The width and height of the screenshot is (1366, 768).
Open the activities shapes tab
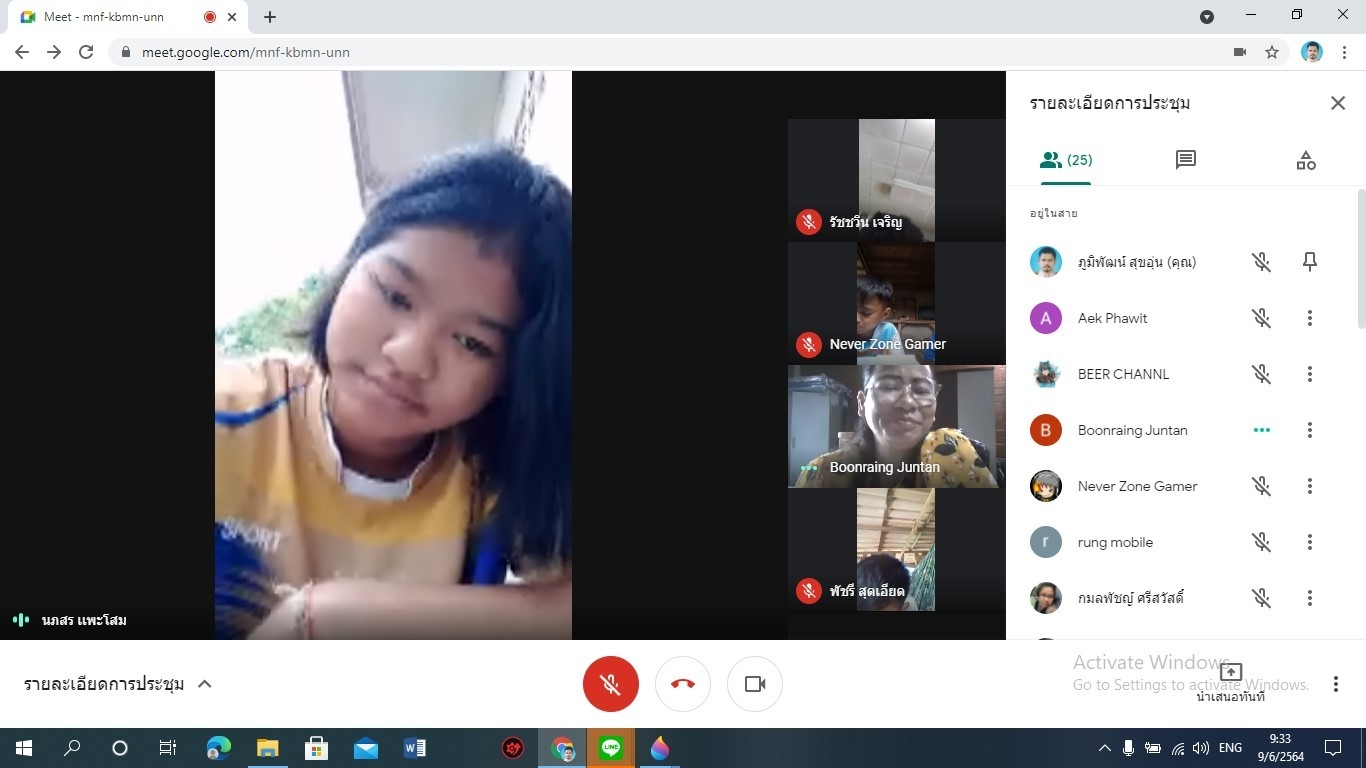coord(1305,160)
